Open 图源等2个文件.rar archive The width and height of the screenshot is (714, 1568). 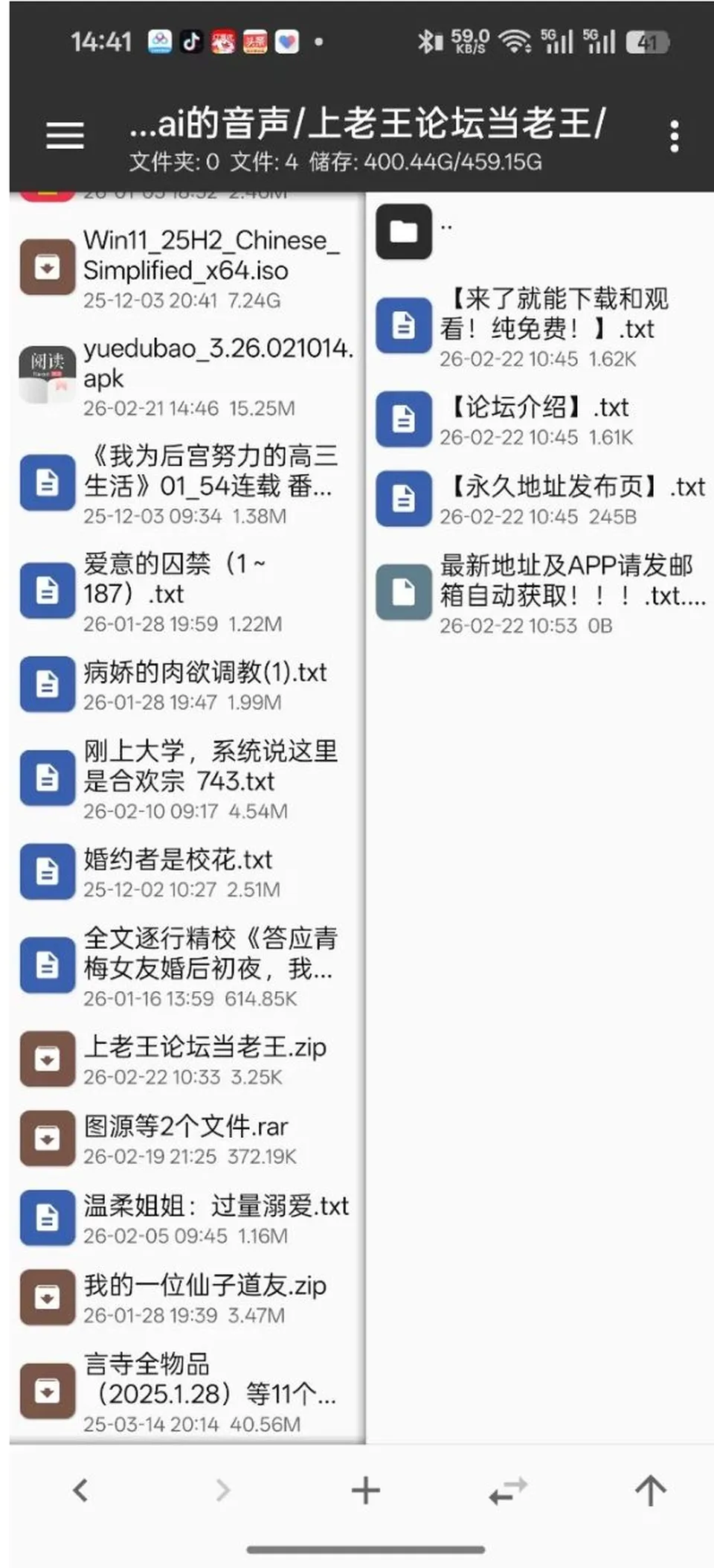(187, 1140)
